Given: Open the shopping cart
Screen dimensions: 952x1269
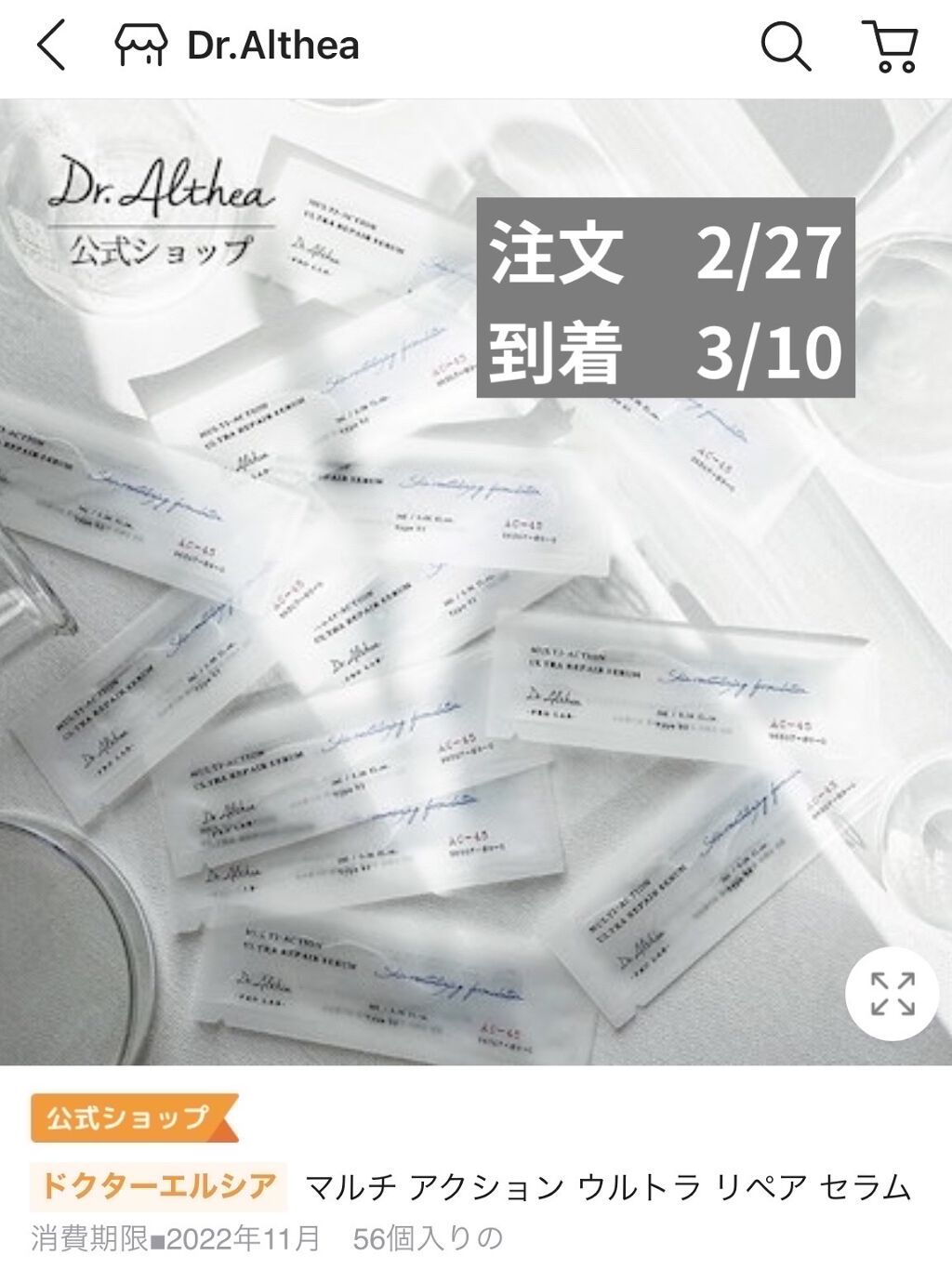Looking at the screenshot, I should click(891, 46).
